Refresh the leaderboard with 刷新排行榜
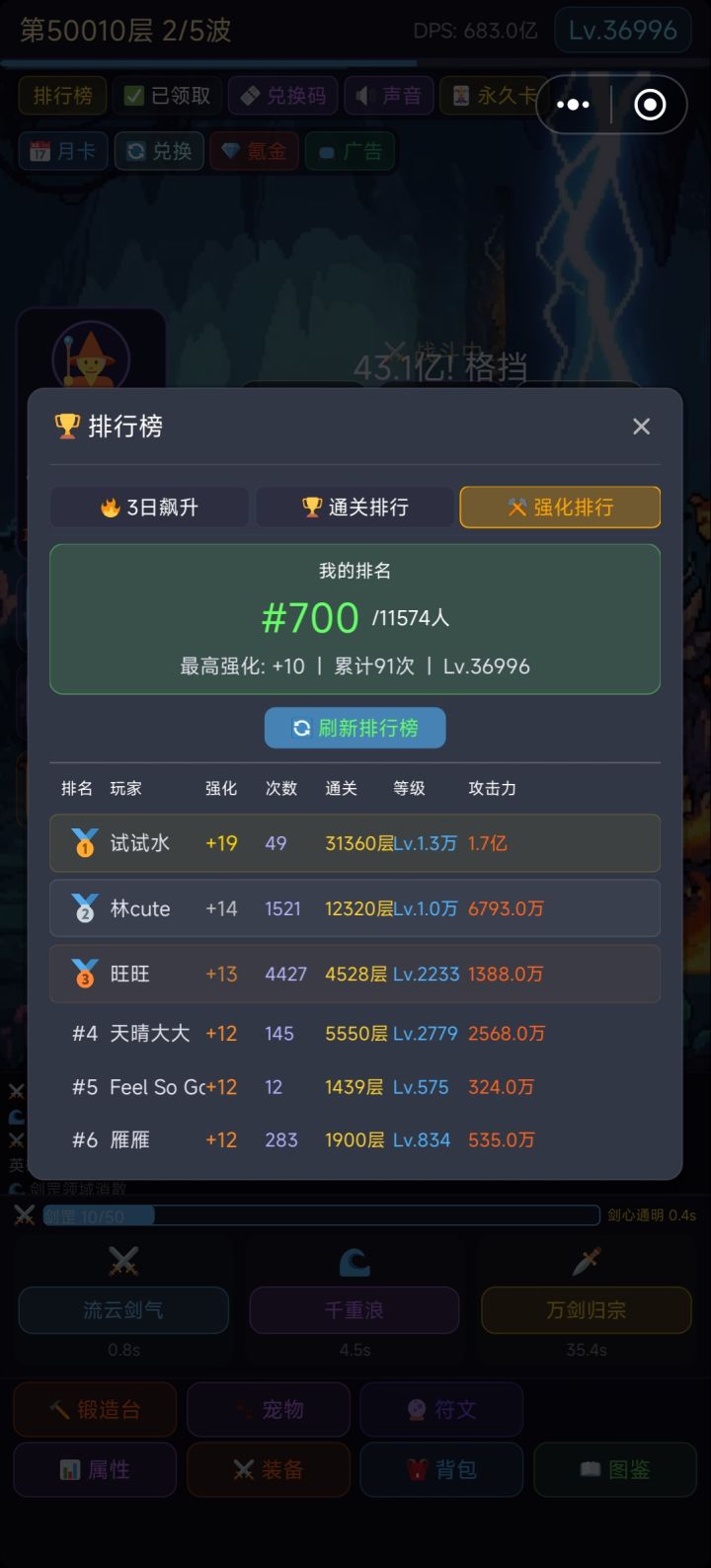 coord(355,727)
